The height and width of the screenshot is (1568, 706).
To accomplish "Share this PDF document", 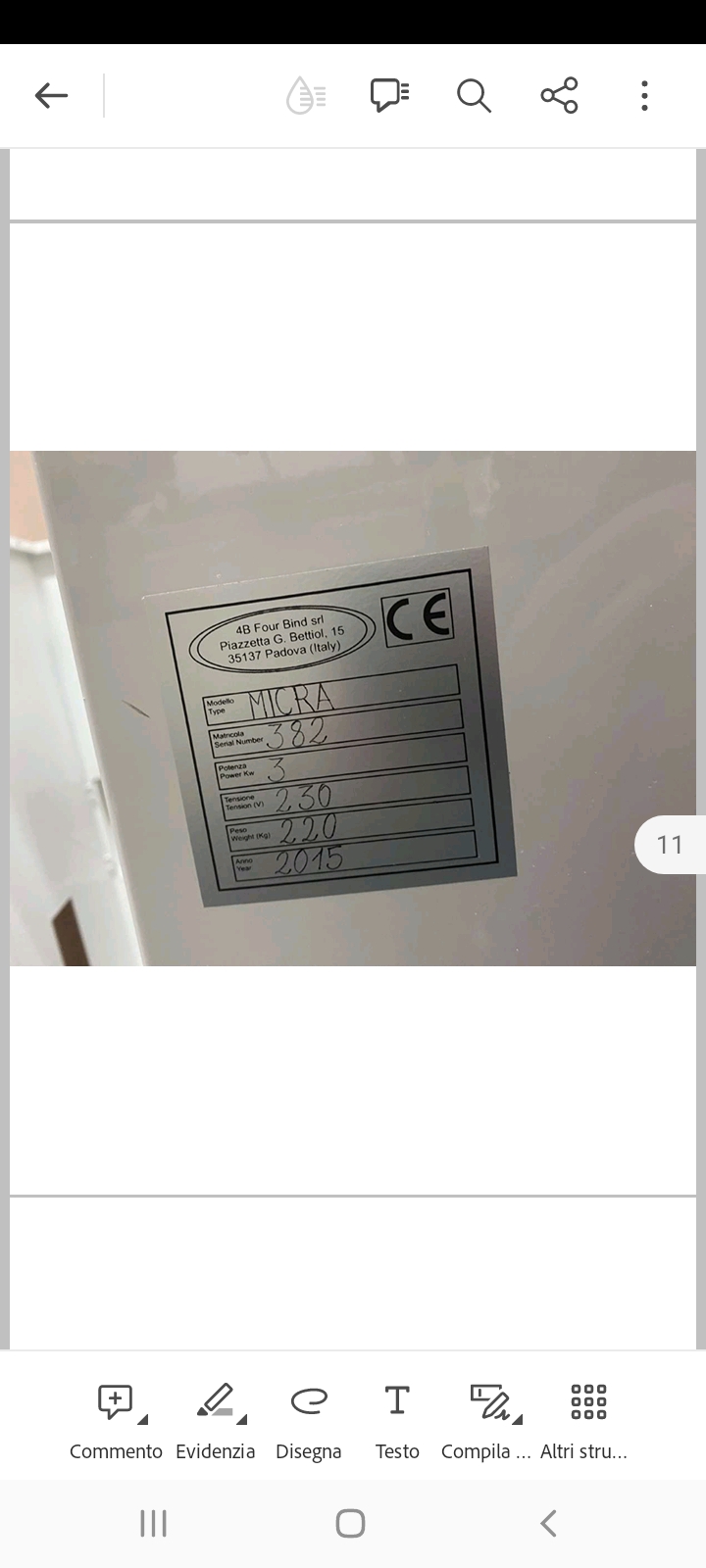I will [559, 95].
